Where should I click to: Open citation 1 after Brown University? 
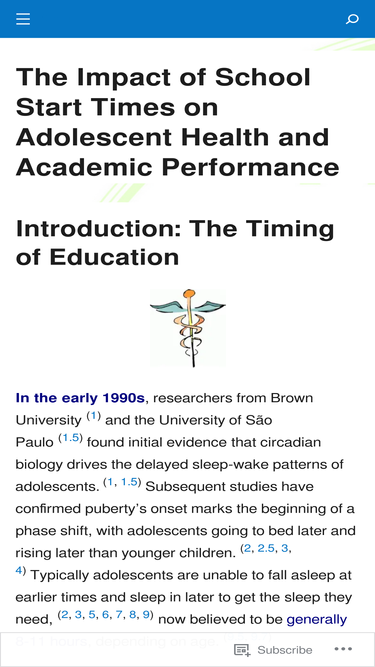(94, 416)
